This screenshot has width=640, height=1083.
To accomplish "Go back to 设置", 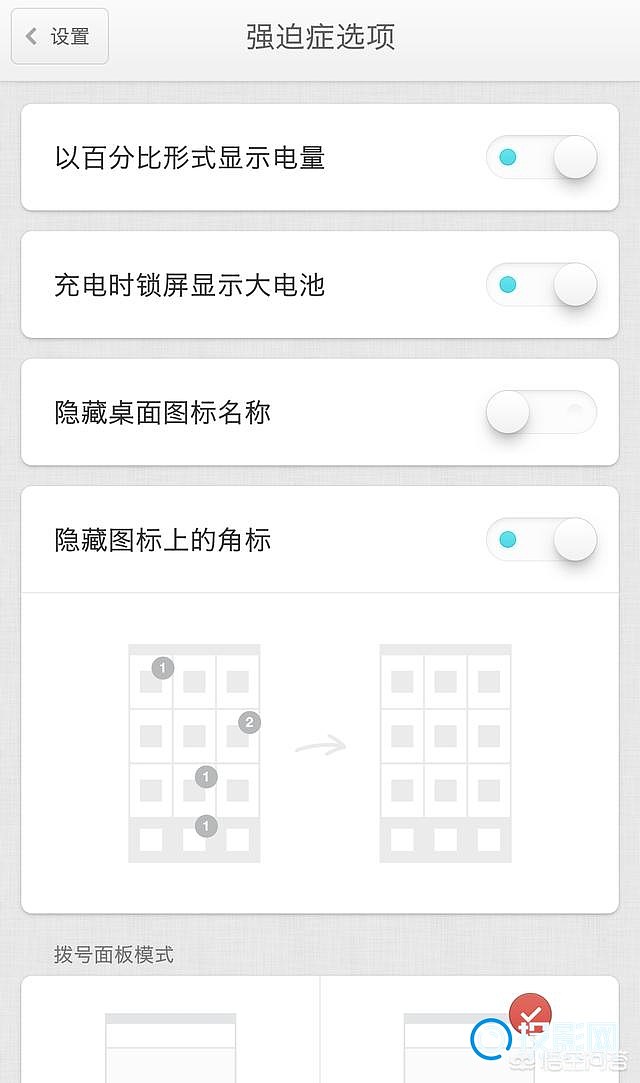I will click(x=60, y=37).
